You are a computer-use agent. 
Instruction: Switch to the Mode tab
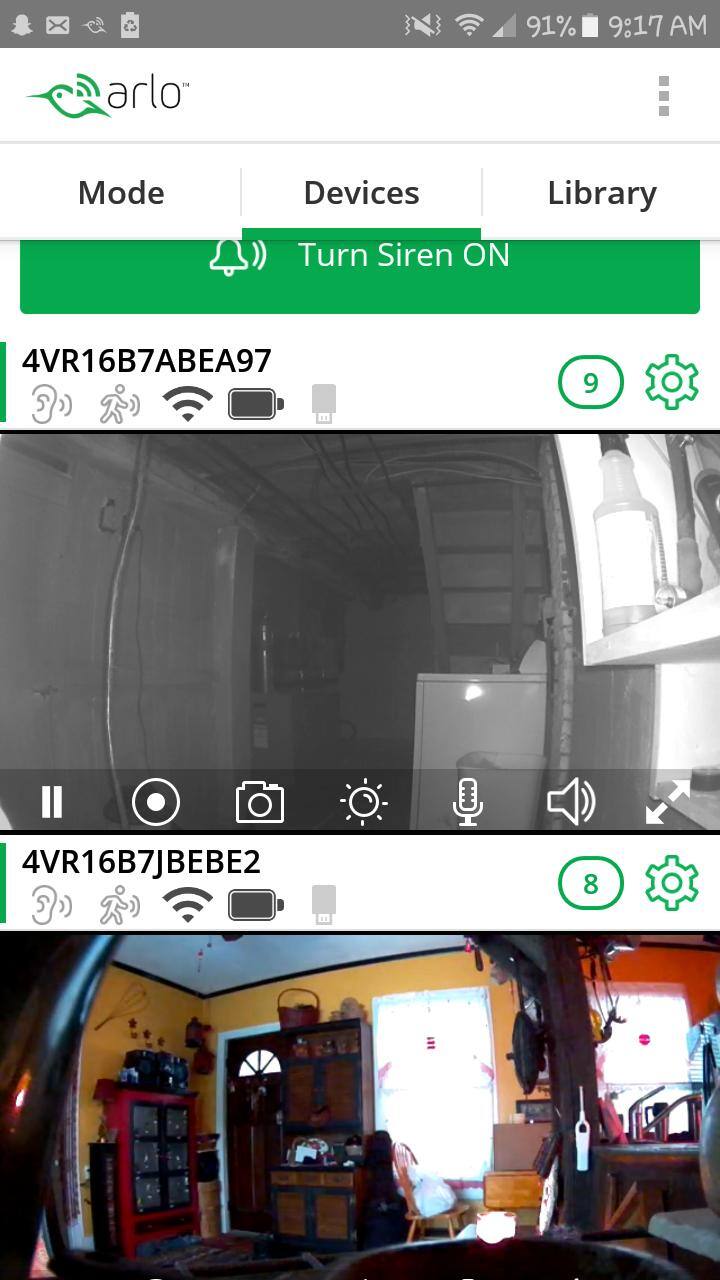pyautogui.click(x=121, y=193)
